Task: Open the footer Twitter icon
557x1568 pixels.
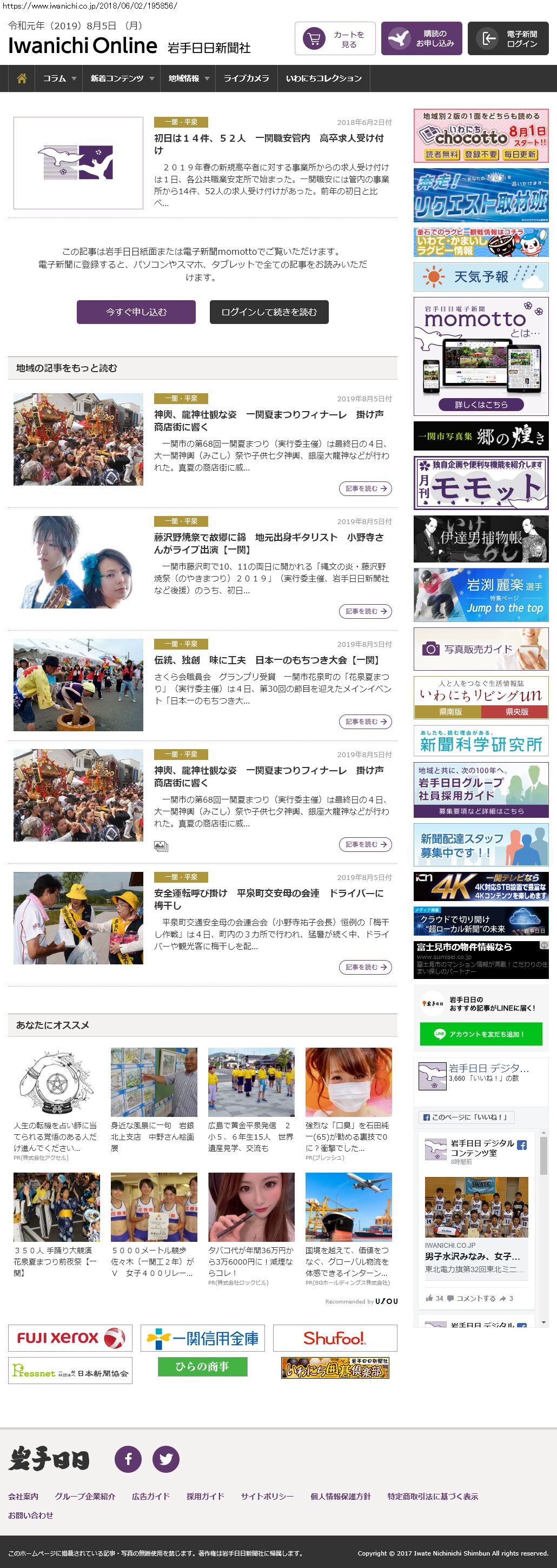Action: point(165,1459)
